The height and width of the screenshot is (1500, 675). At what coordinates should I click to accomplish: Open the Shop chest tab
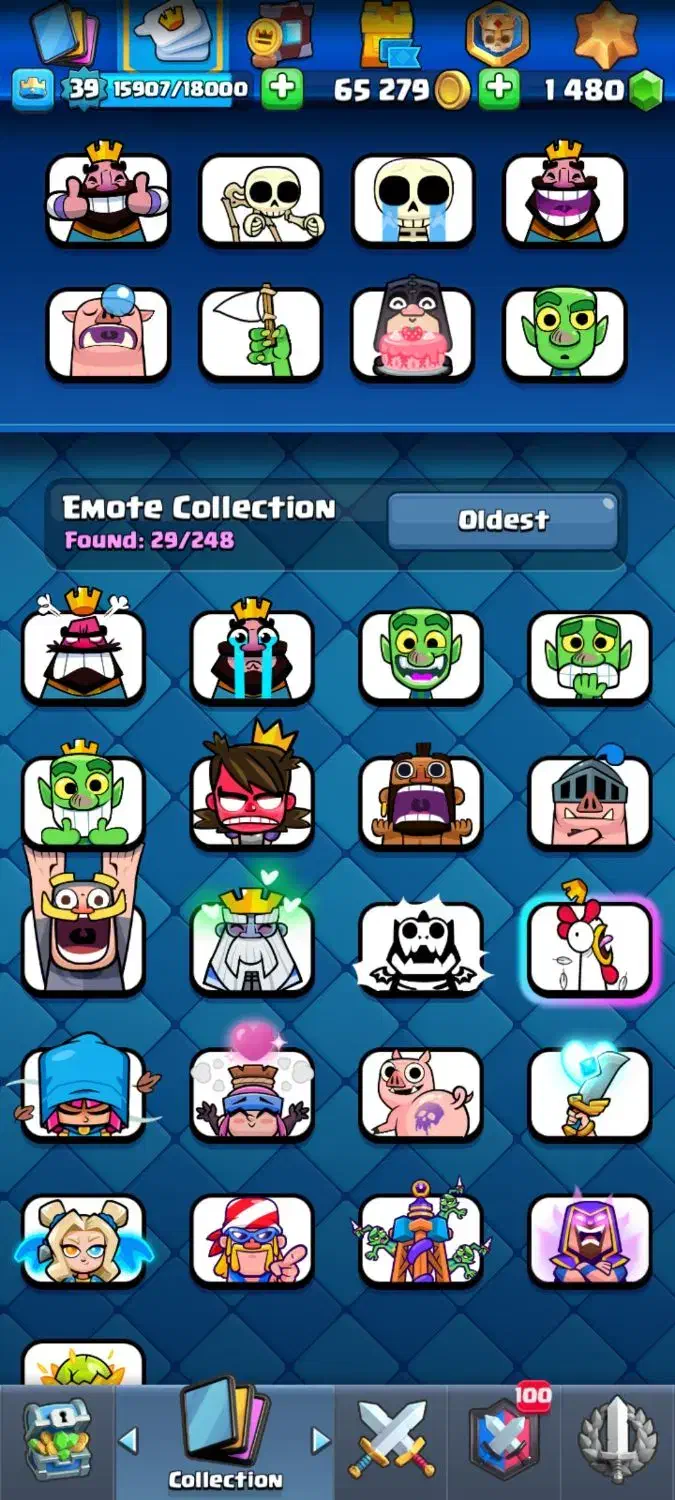pyautogui.click(x=57, y=1440)
